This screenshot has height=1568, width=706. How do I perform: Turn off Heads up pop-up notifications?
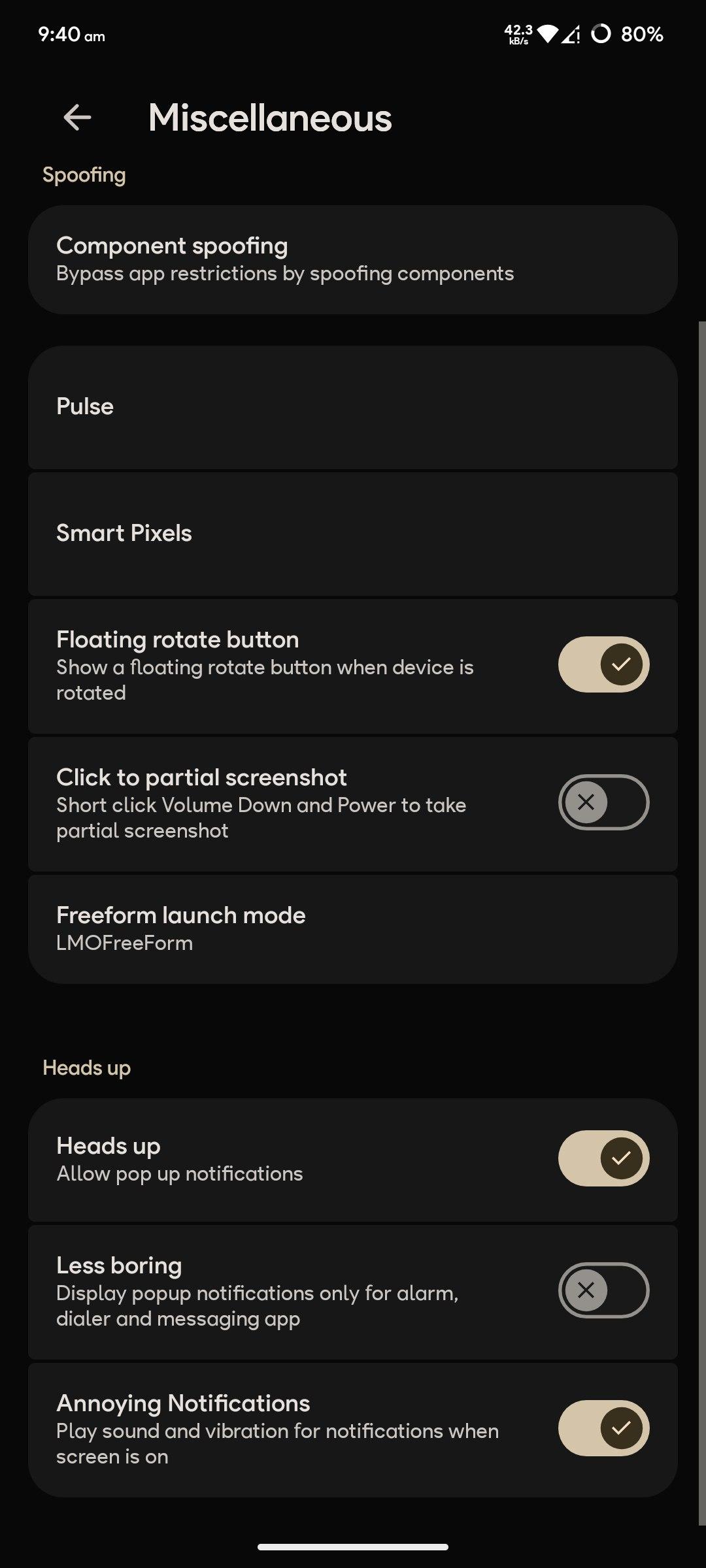click(x=603, y=1158)
